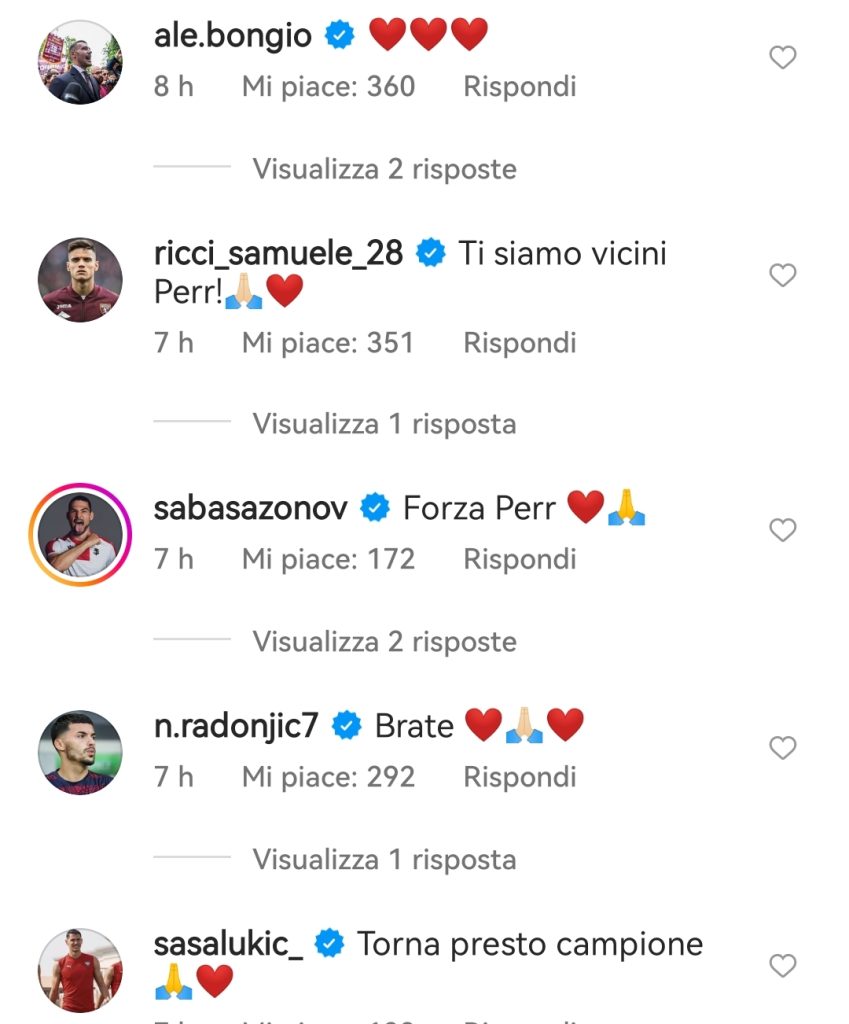Reply to n.radonjic7's comment
Screen dimensions: 849x1024
pyautogui.click(x=519, y=777)
